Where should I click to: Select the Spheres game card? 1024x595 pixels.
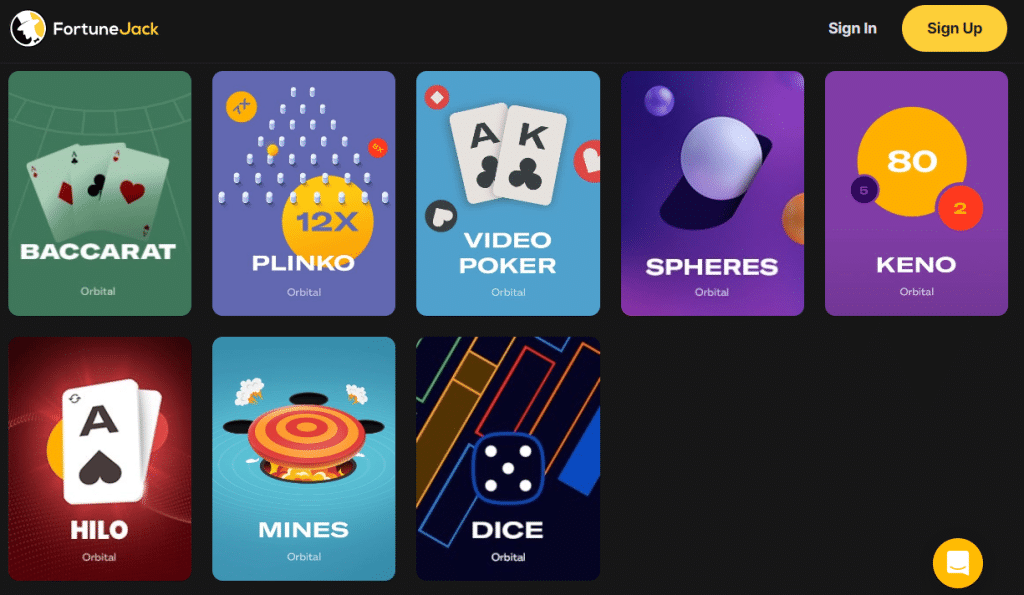tap(712, 193)
